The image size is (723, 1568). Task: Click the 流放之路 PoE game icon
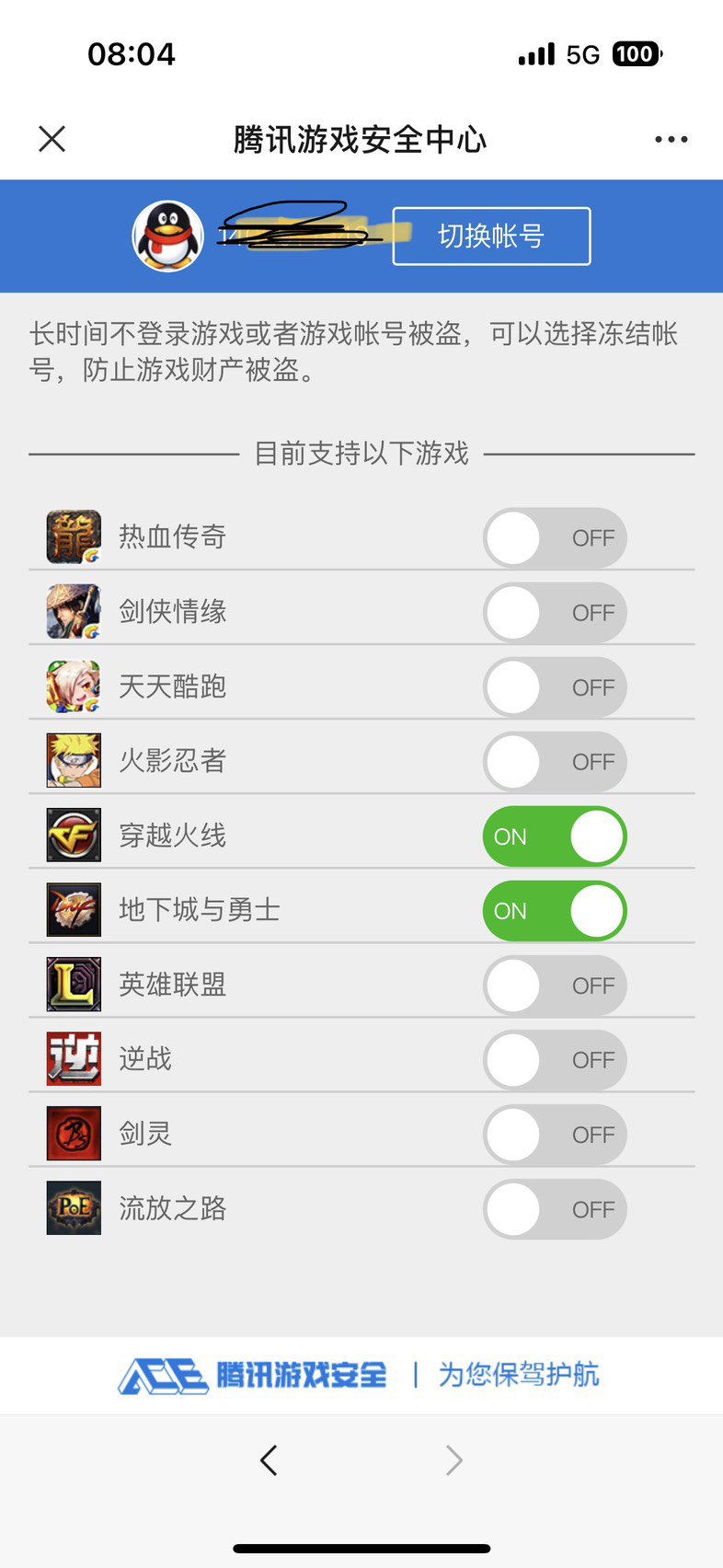(x=73, y=1208)
